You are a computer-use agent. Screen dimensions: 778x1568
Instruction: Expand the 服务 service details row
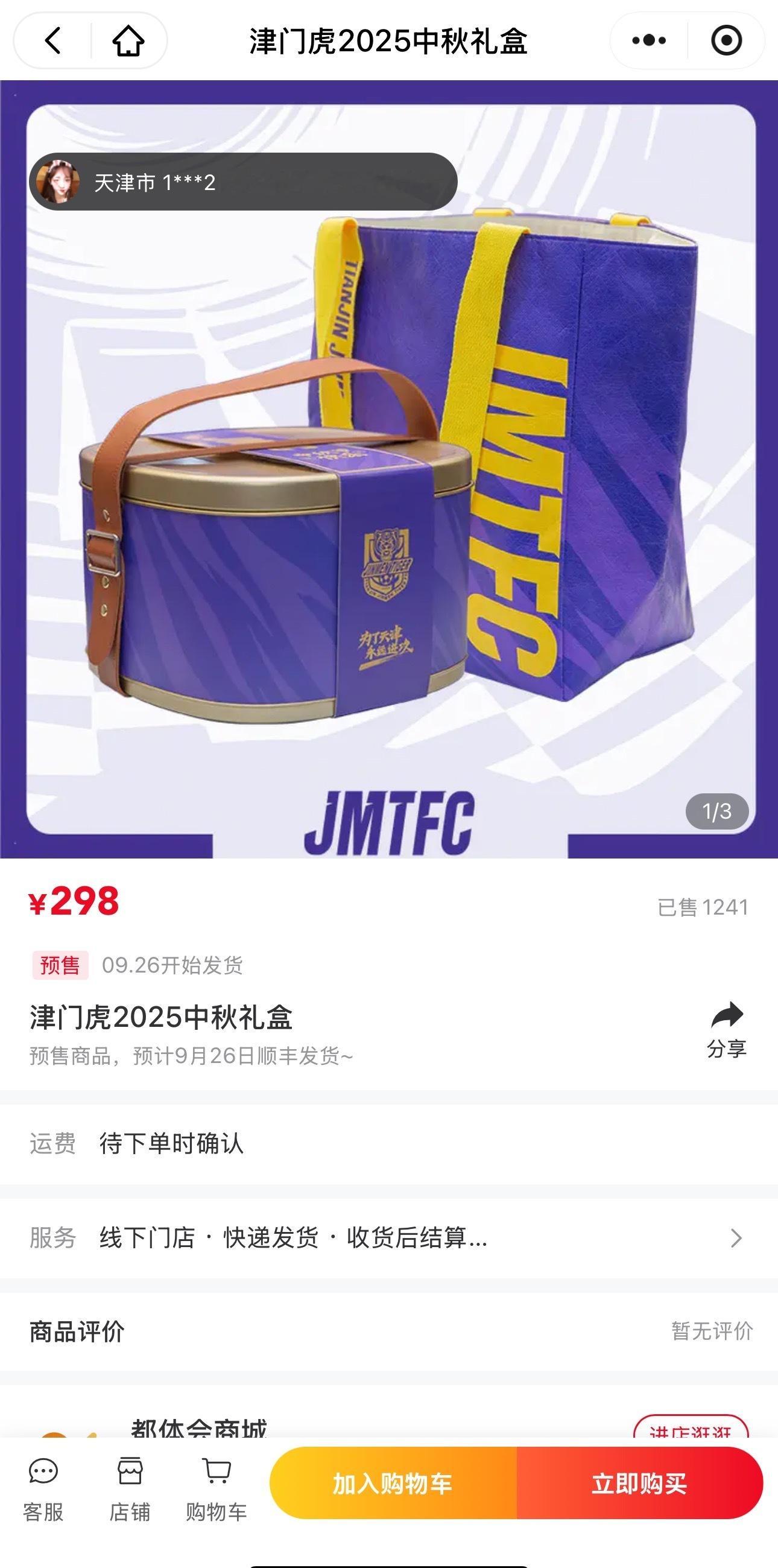click(390, 1237)
